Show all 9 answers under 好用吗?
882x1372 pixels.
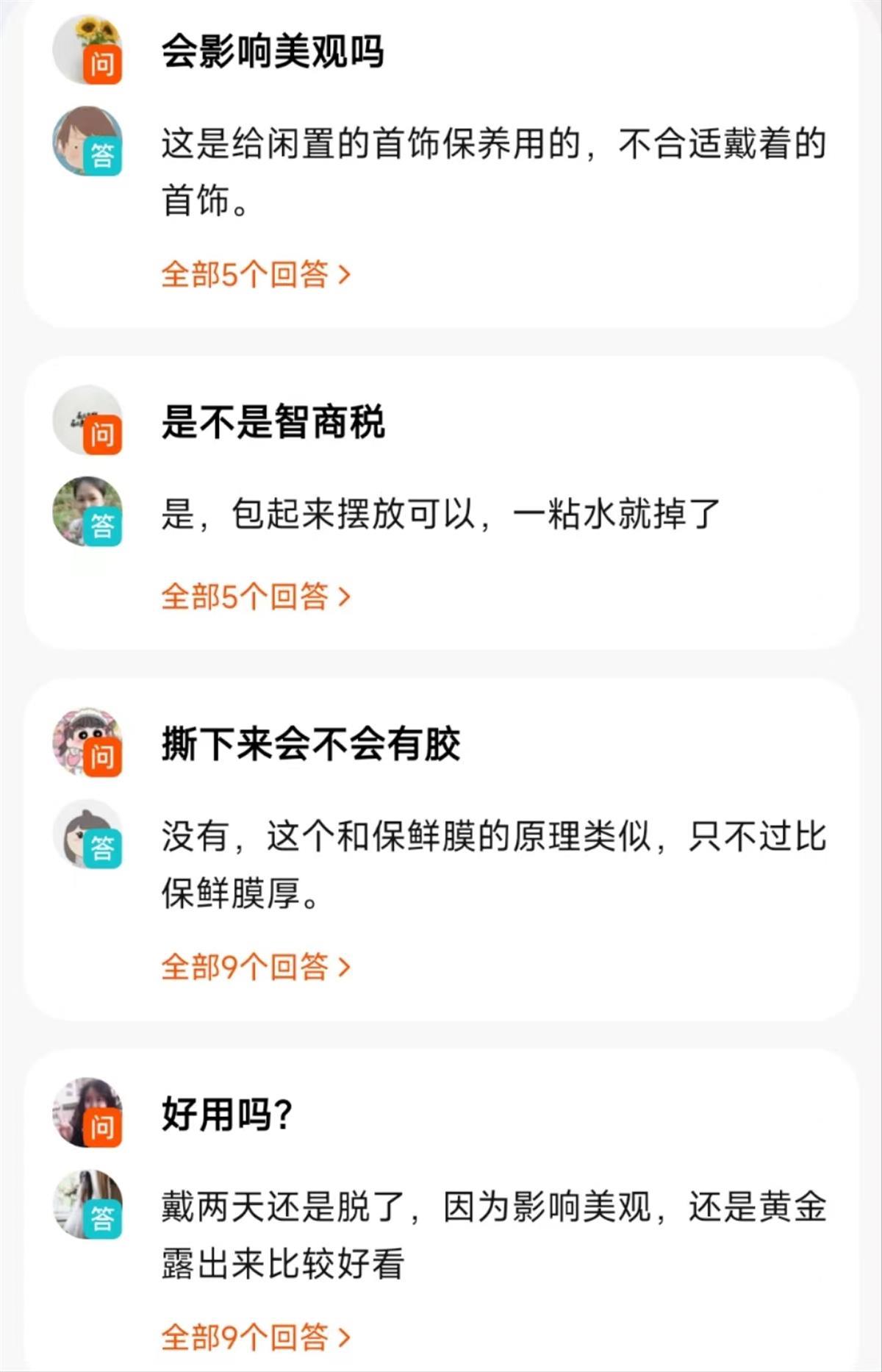[x=256, y=1337]
